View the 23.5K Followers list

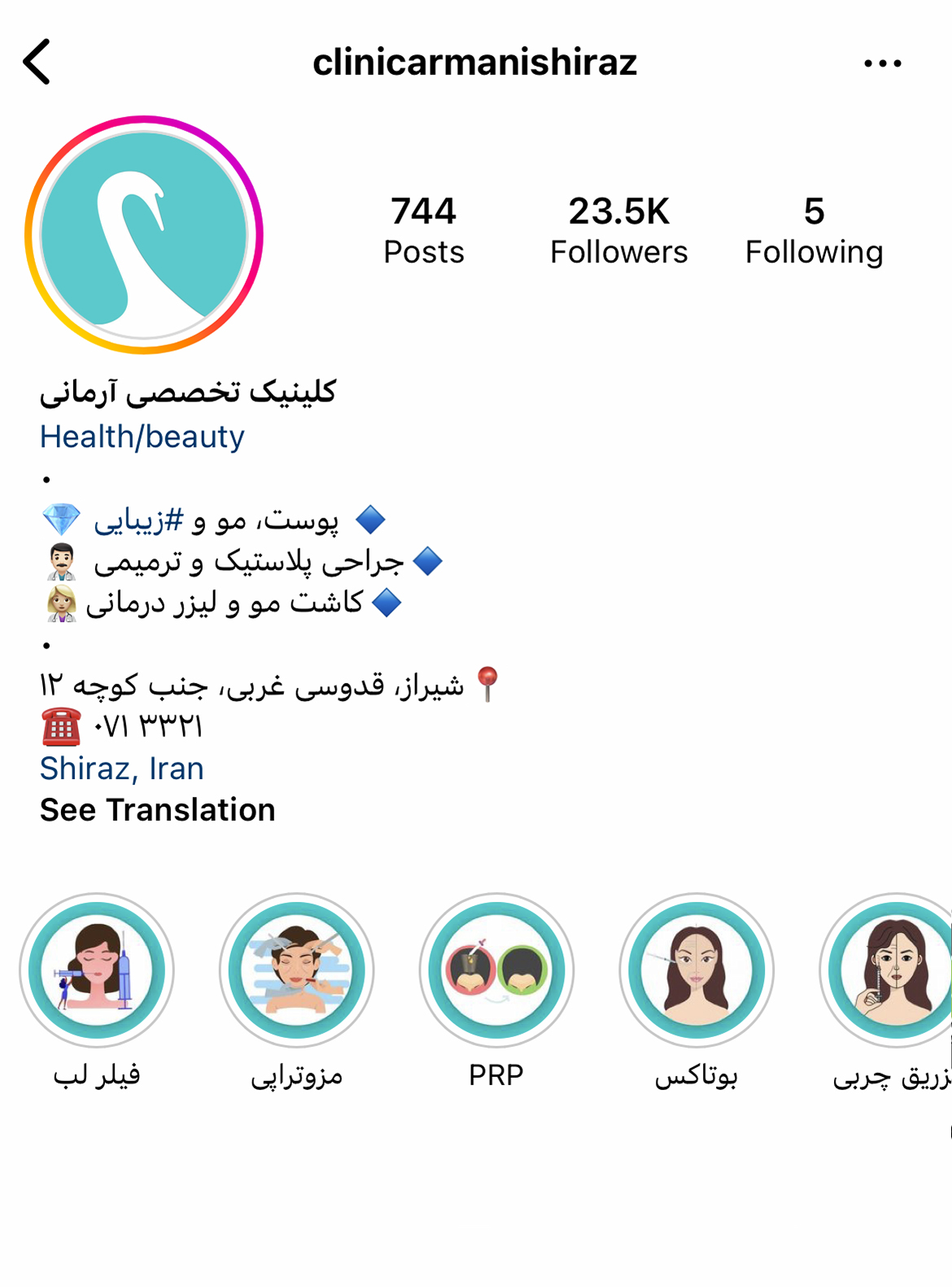pyautogui.click(x=618, y=230)
